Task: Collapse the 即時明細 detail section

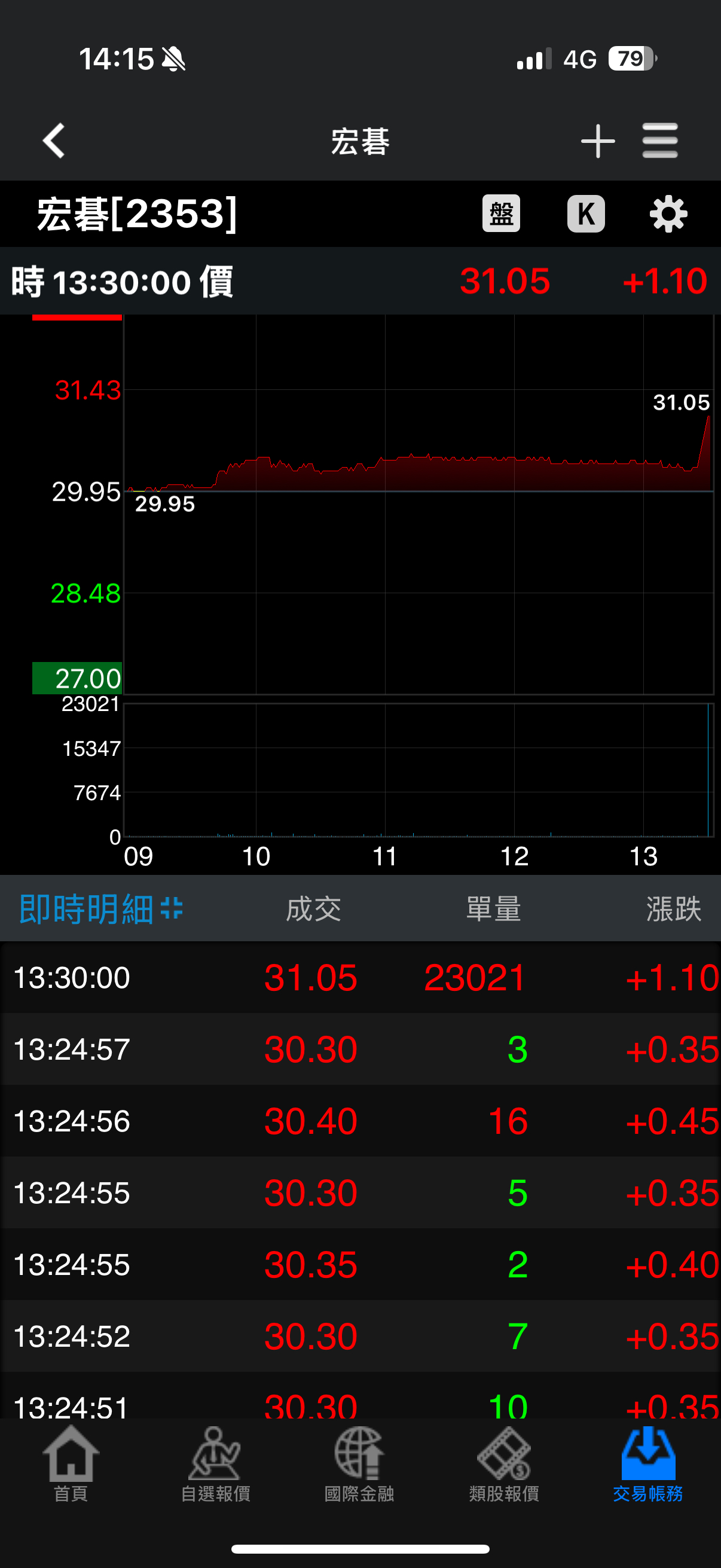Action: tap(172, 908)
